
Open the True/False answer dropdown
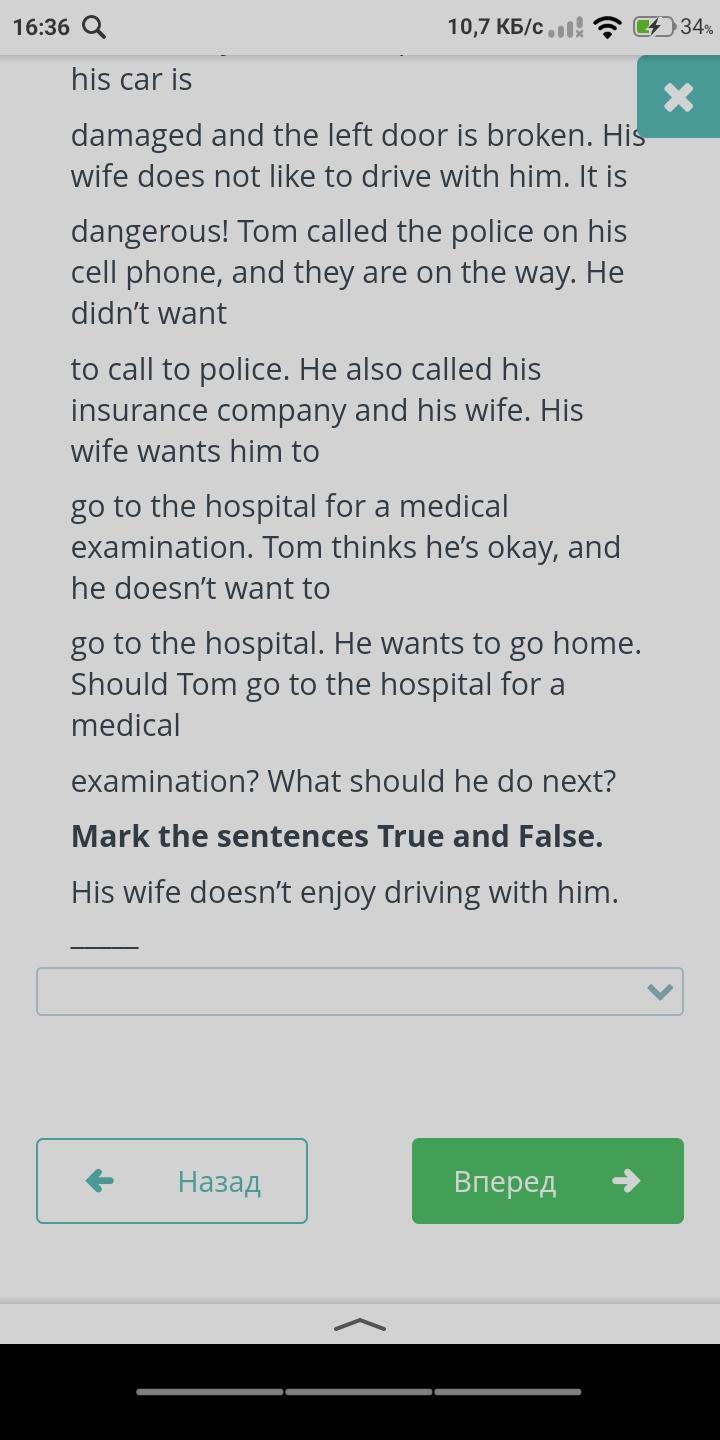pyautogui.click(x=360, y=991)
